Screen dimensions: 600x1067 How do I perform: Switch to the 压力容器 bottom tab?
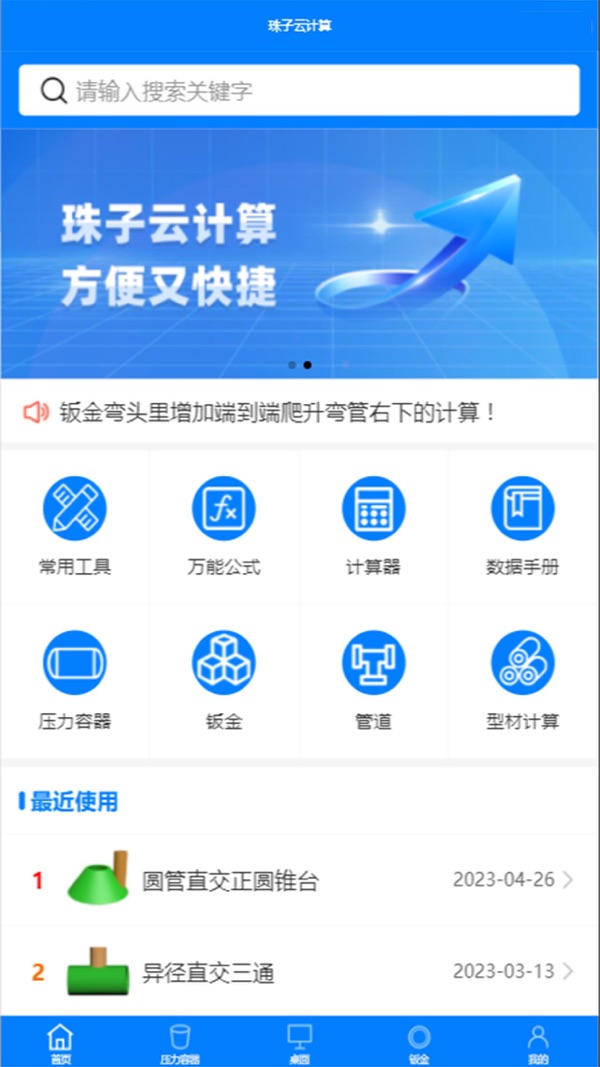[180, 1042]
